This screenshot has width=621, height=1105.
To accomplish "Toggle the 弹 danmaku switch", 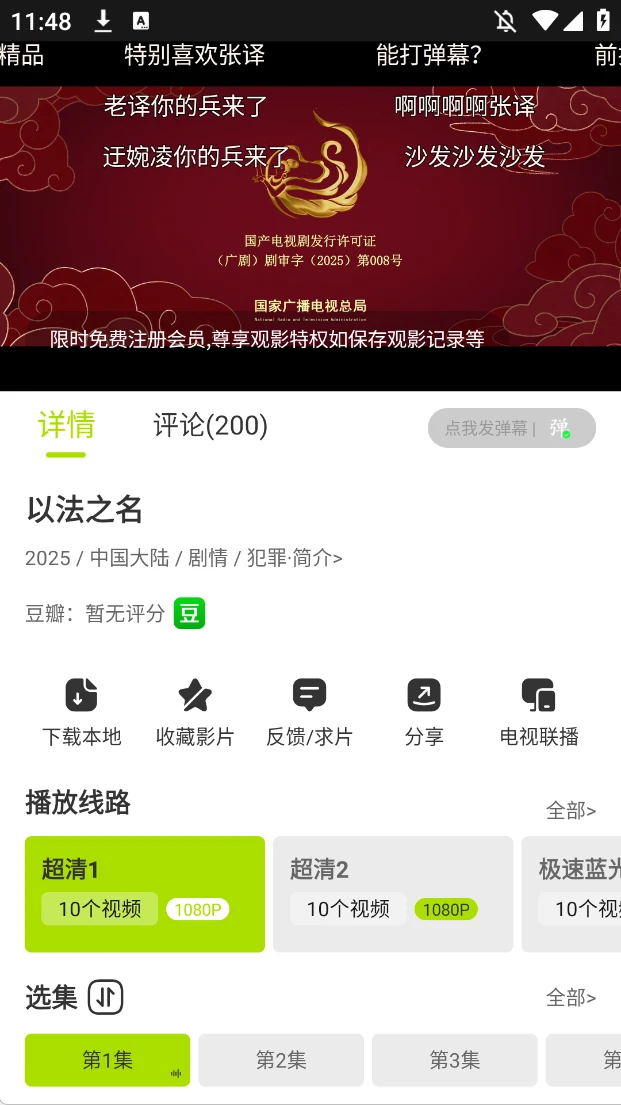I will click(x=561, y=428).
